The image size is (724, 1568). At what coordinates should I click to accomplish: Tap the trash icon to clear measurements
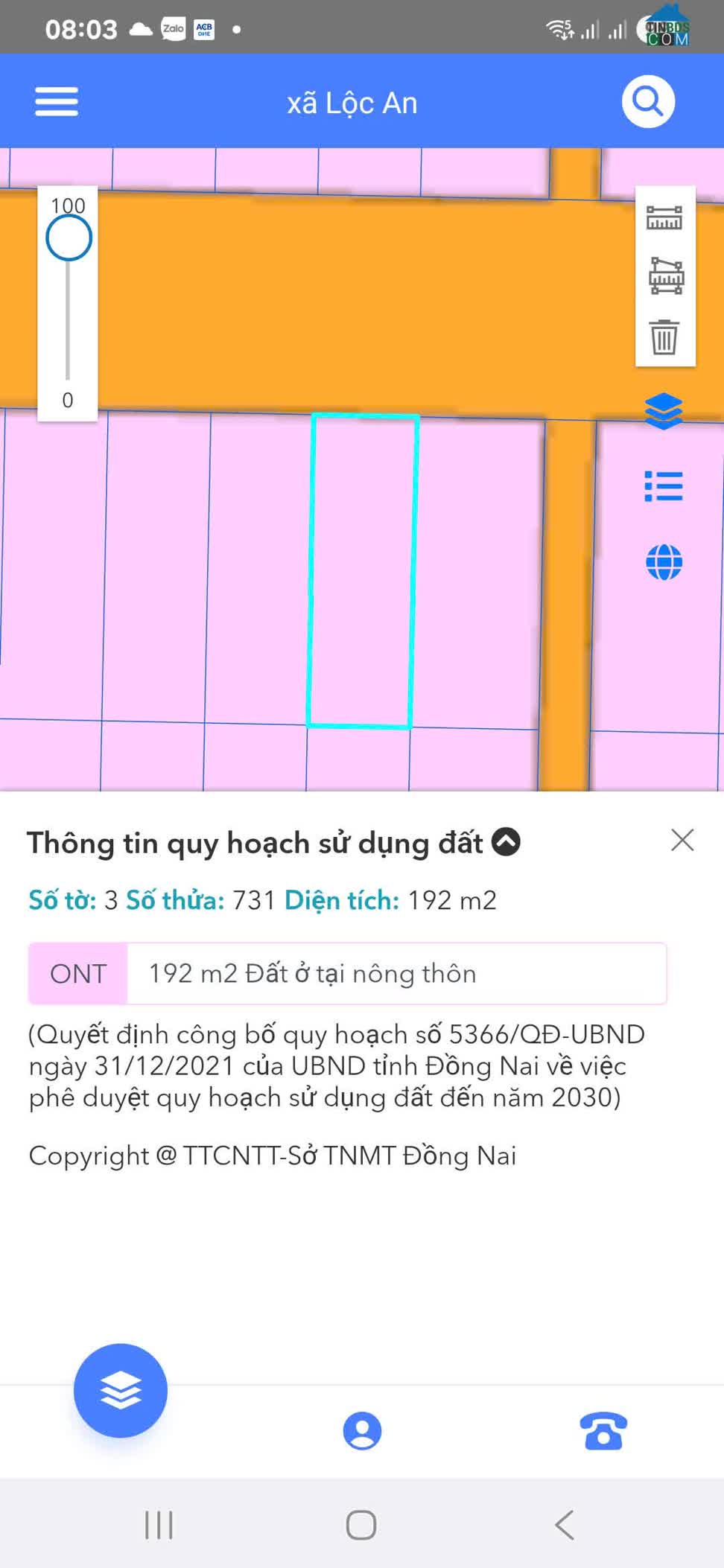(664, 337)
